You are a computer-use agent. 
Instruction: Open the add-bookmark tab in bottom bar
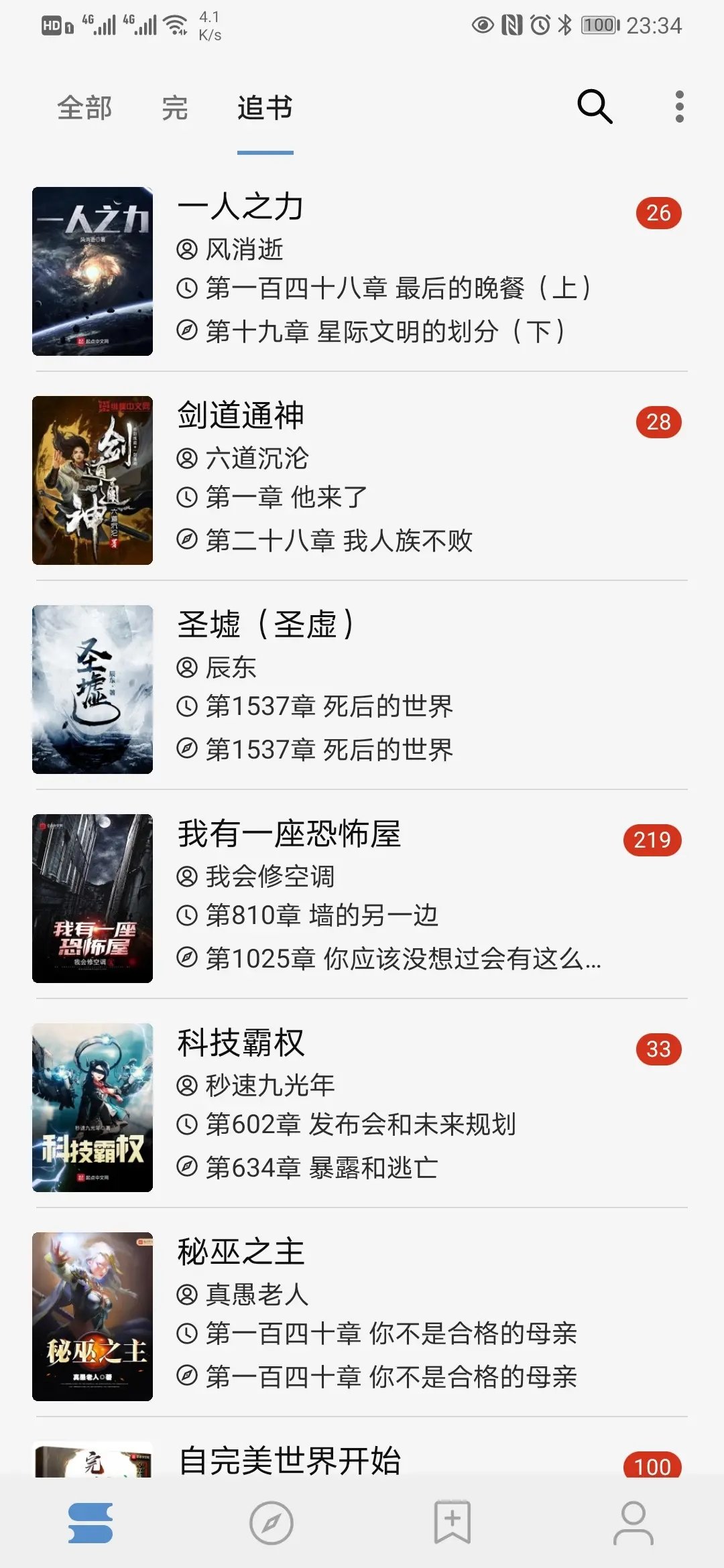coord(452,1523)
